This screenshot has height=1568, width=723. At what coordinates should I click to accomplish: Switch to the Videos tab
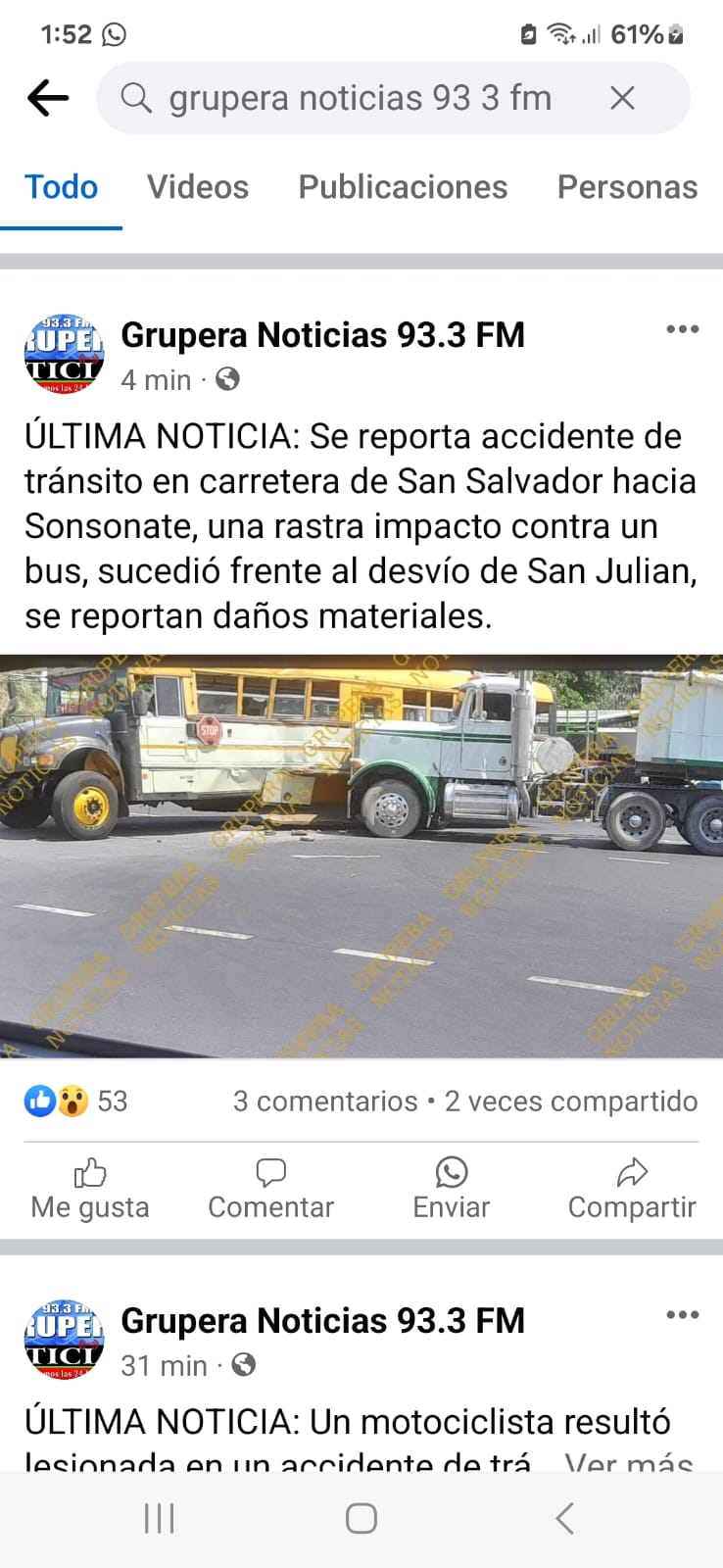(x=198, y=187)
